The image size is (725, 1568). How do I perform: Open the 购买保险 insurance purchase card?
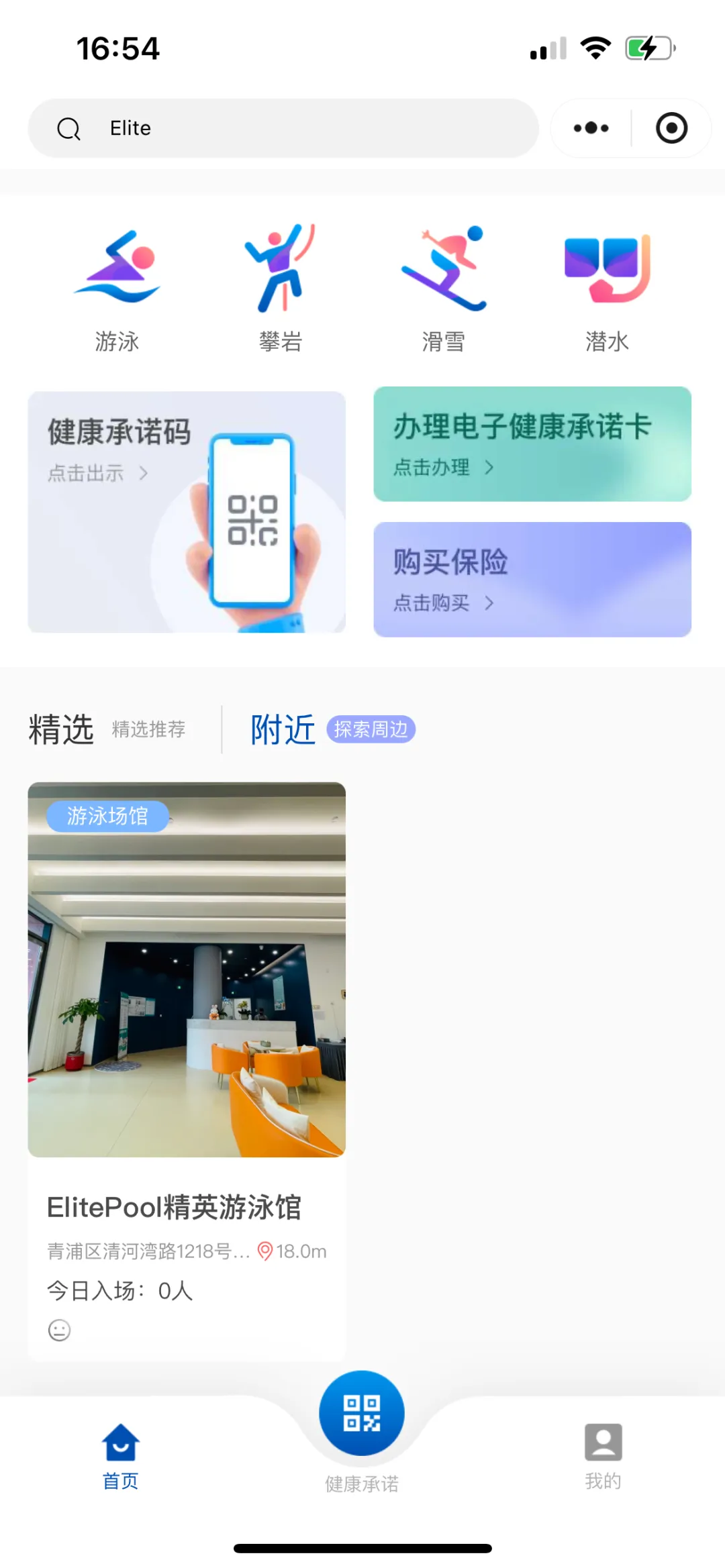(532, 579)
